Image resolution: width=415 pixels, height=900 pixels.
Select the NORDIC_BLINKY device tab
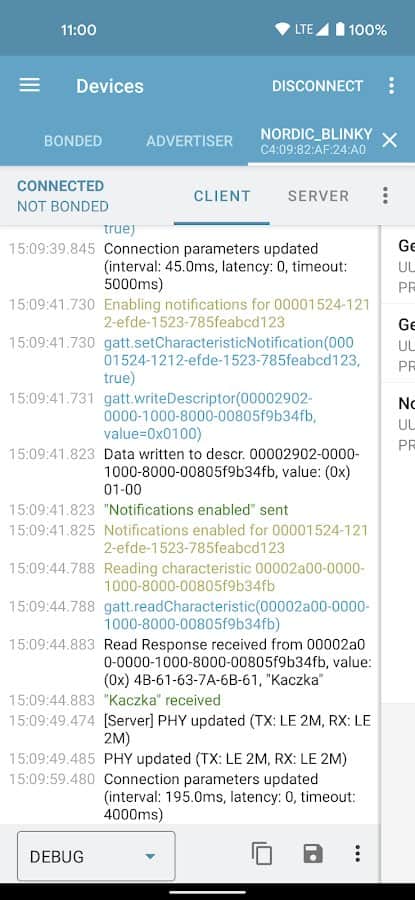[316, 141]
